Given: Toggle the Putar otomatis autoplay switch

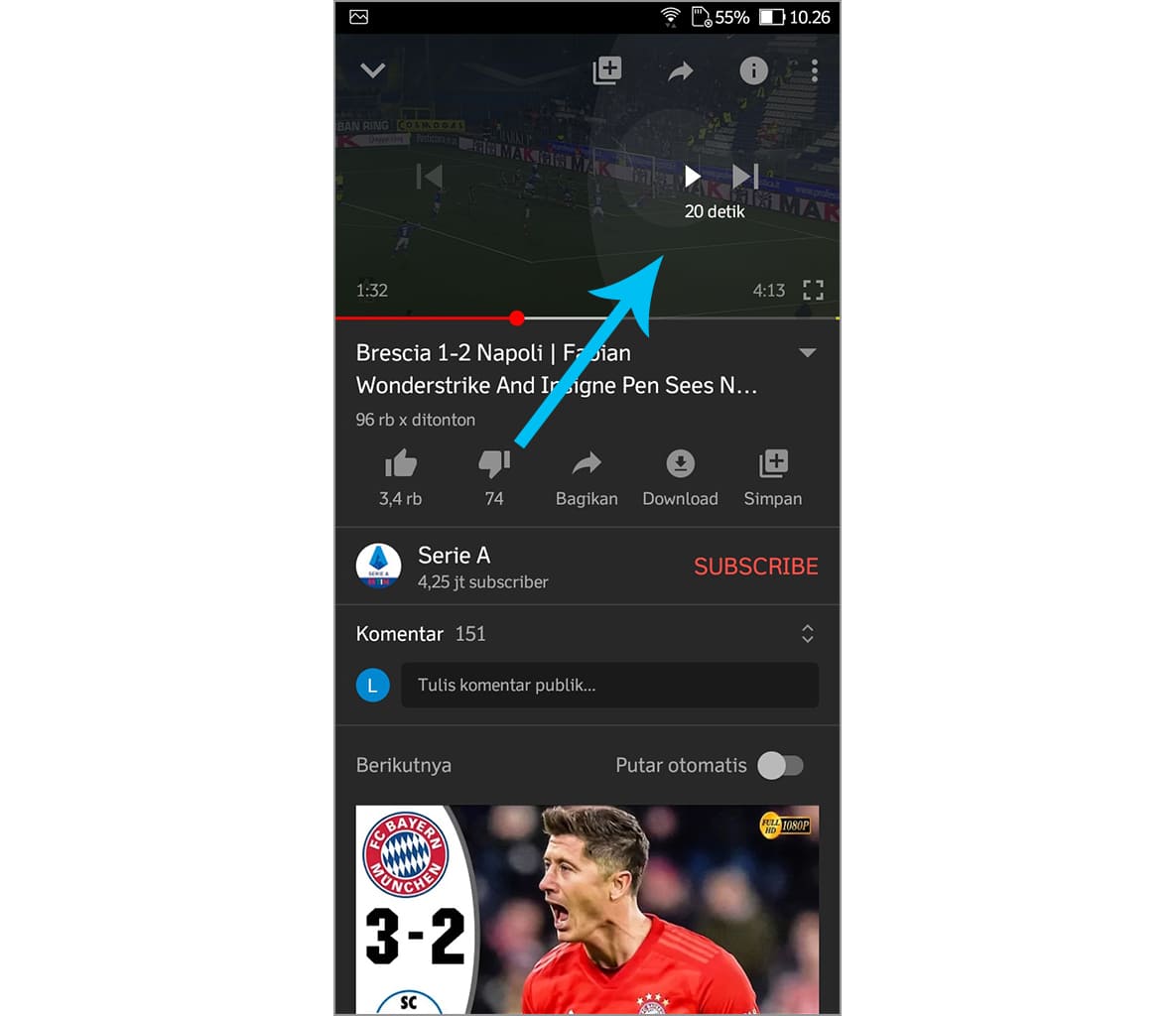Looking at the screenshot, I should coord(780,765).
